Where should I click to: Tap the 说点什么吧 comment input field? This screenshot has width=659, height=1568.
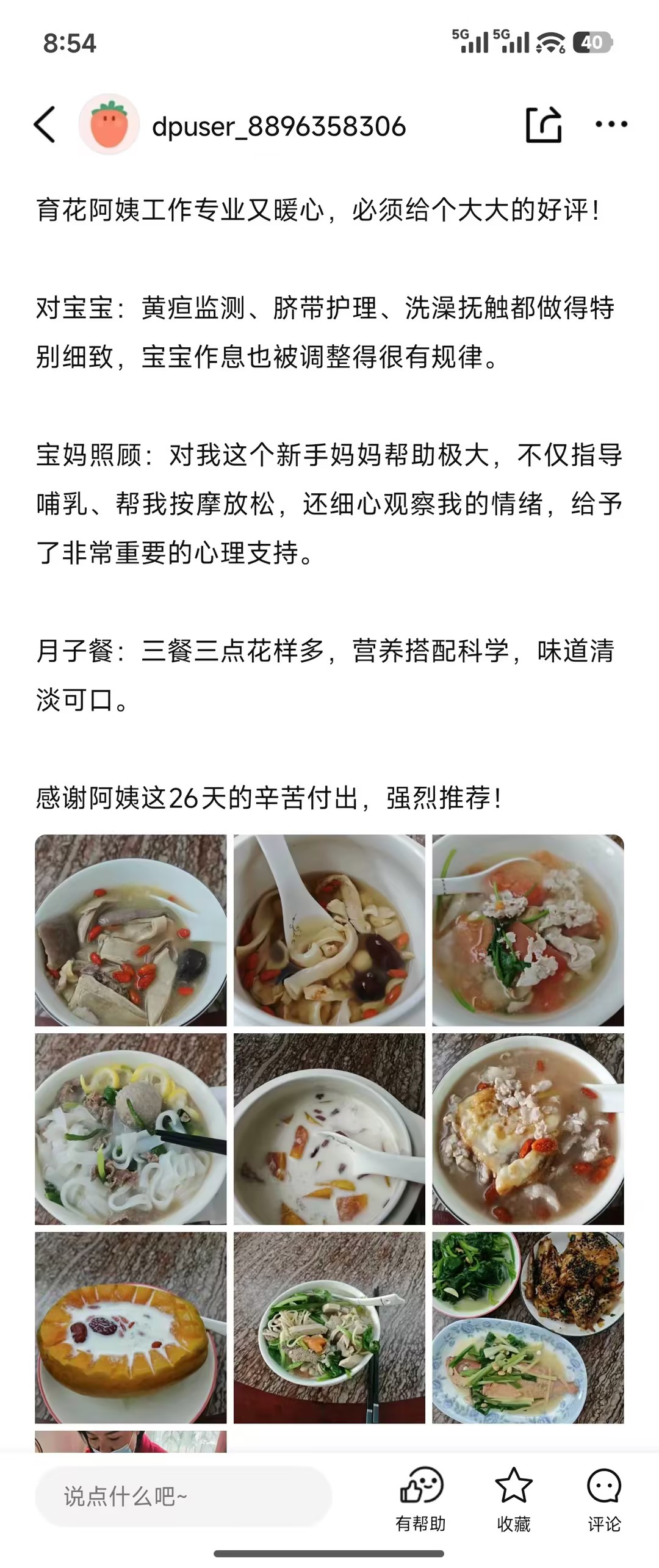point(183,1496)
